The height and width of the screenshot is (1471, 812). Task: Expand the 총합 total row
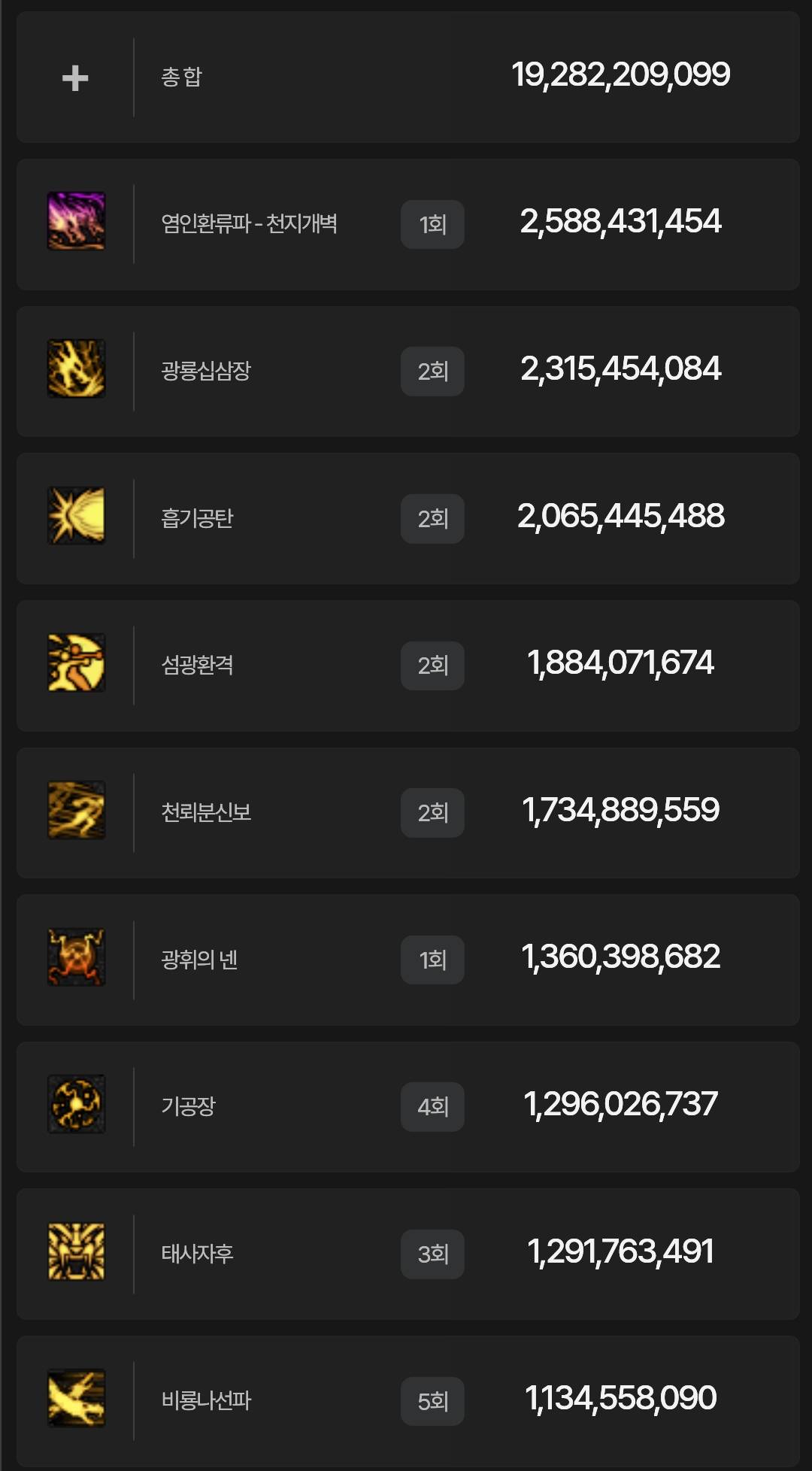pos(75,77)
